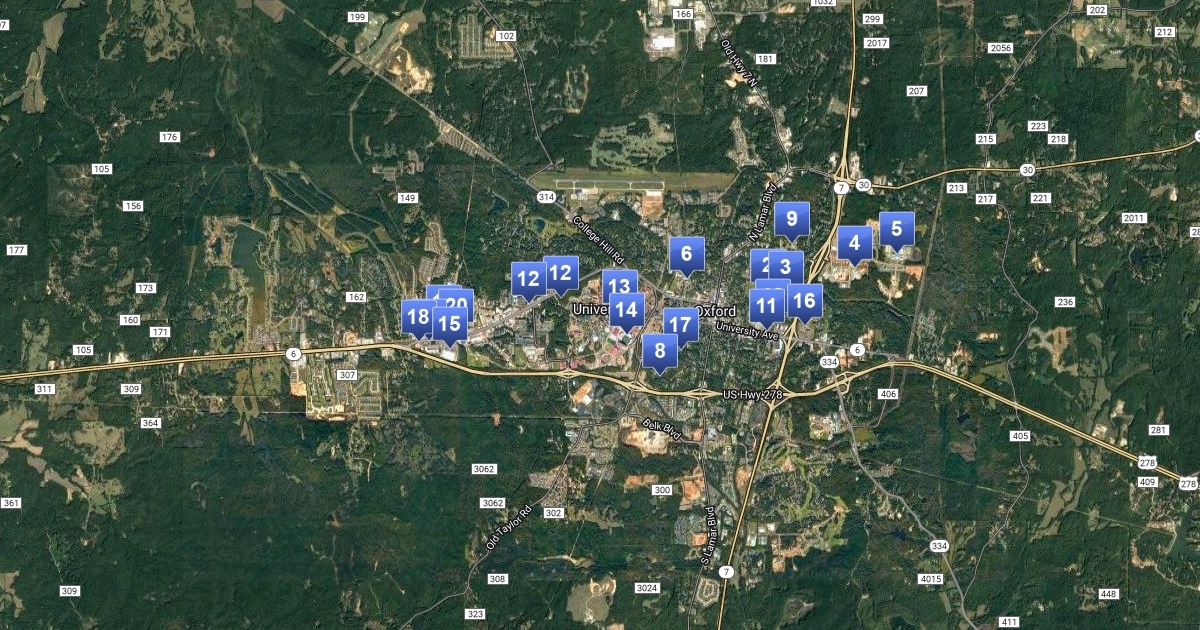Open map pin number 16
The width and height of the screenshot is (1200, 630).
(x=805, y=300)
